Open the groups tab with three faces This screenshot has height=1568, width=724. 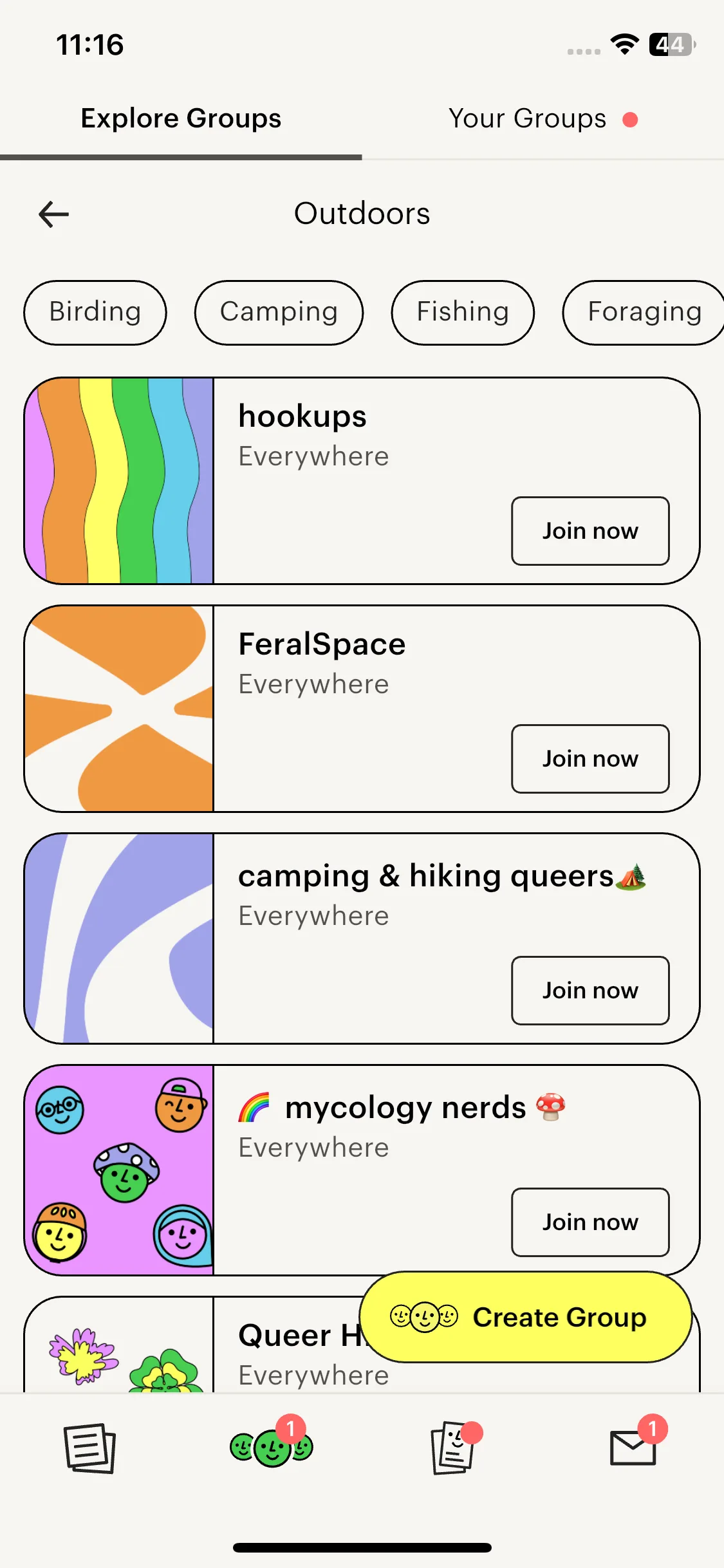click(272, 1447)
